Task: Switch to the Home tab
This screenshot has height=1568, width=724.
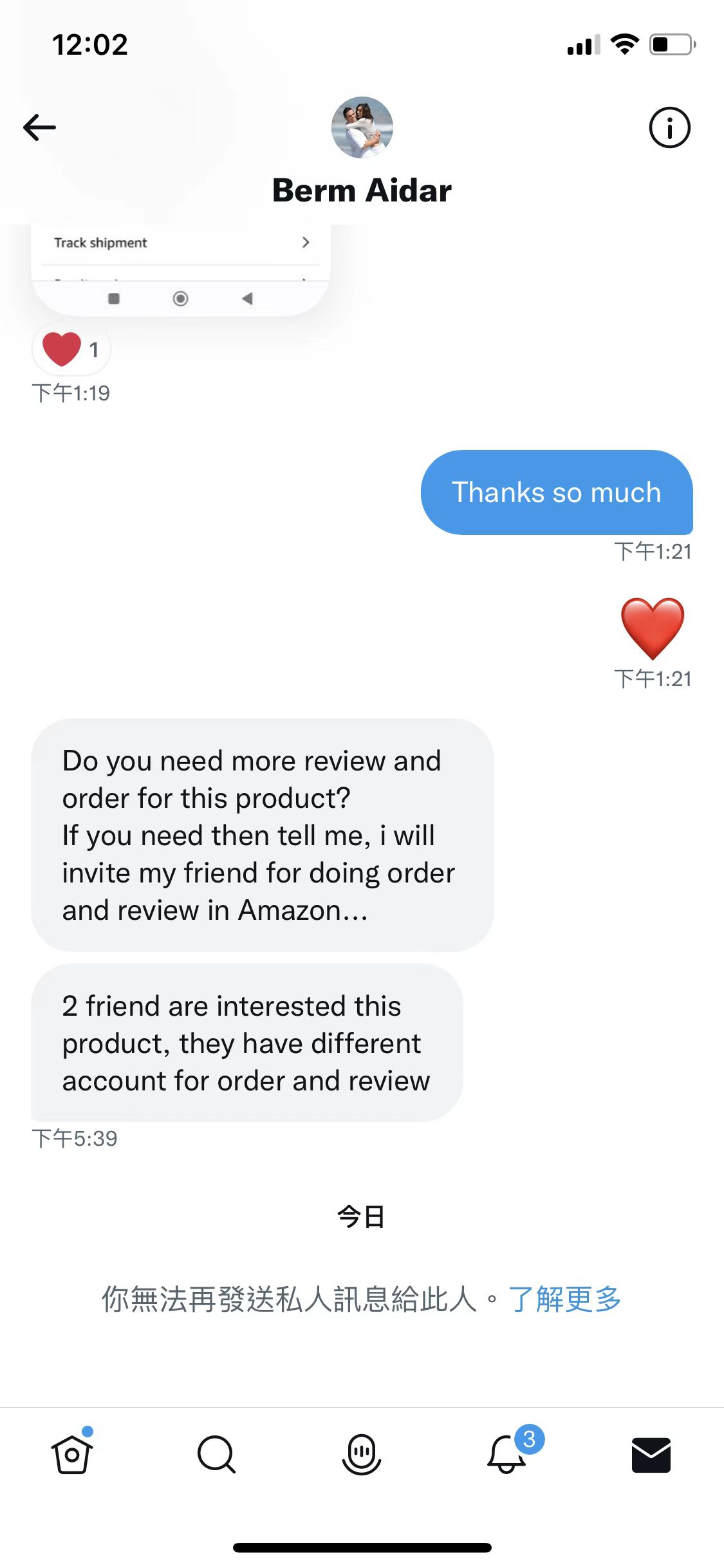Action: (72, 1455)
